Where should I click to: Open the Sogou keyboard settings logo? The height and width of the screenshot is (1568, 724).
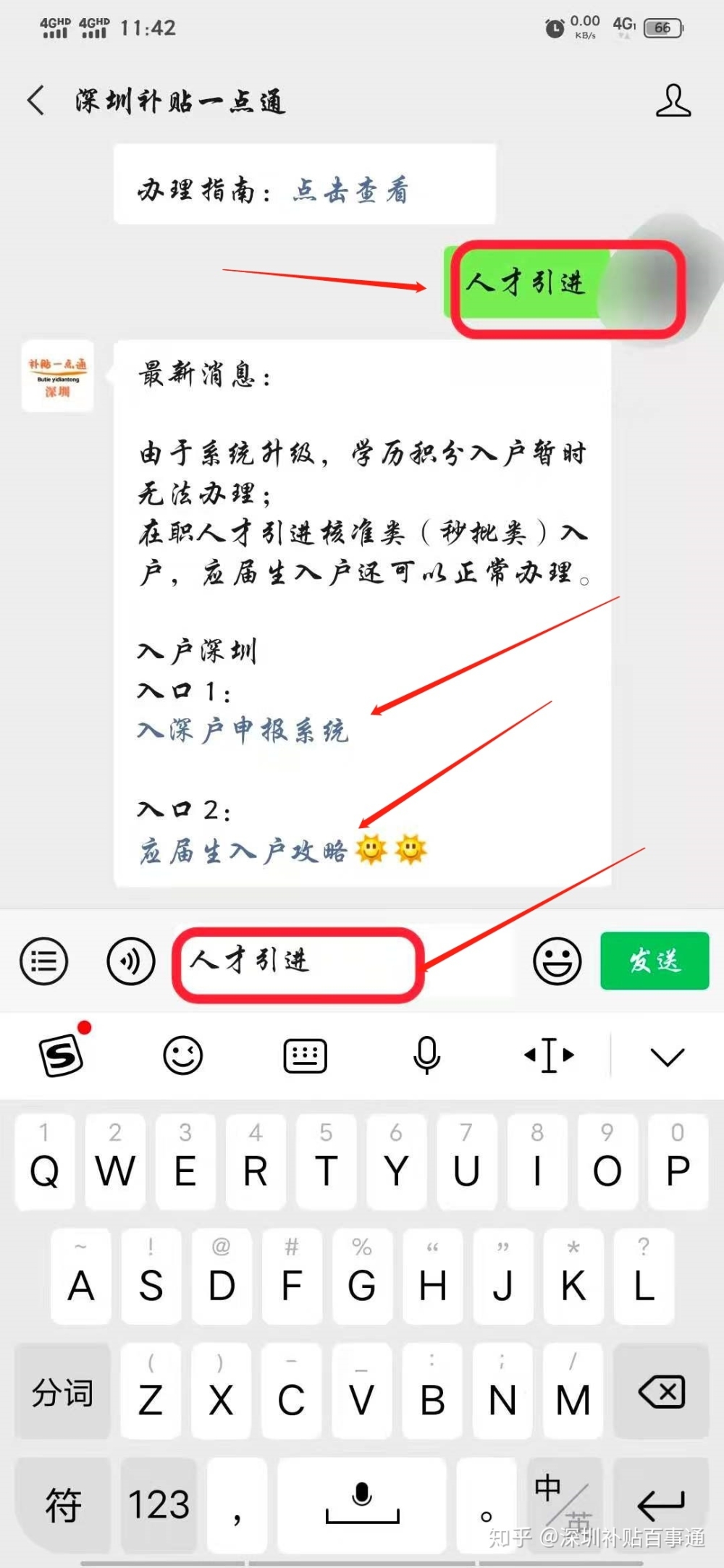61,1056
